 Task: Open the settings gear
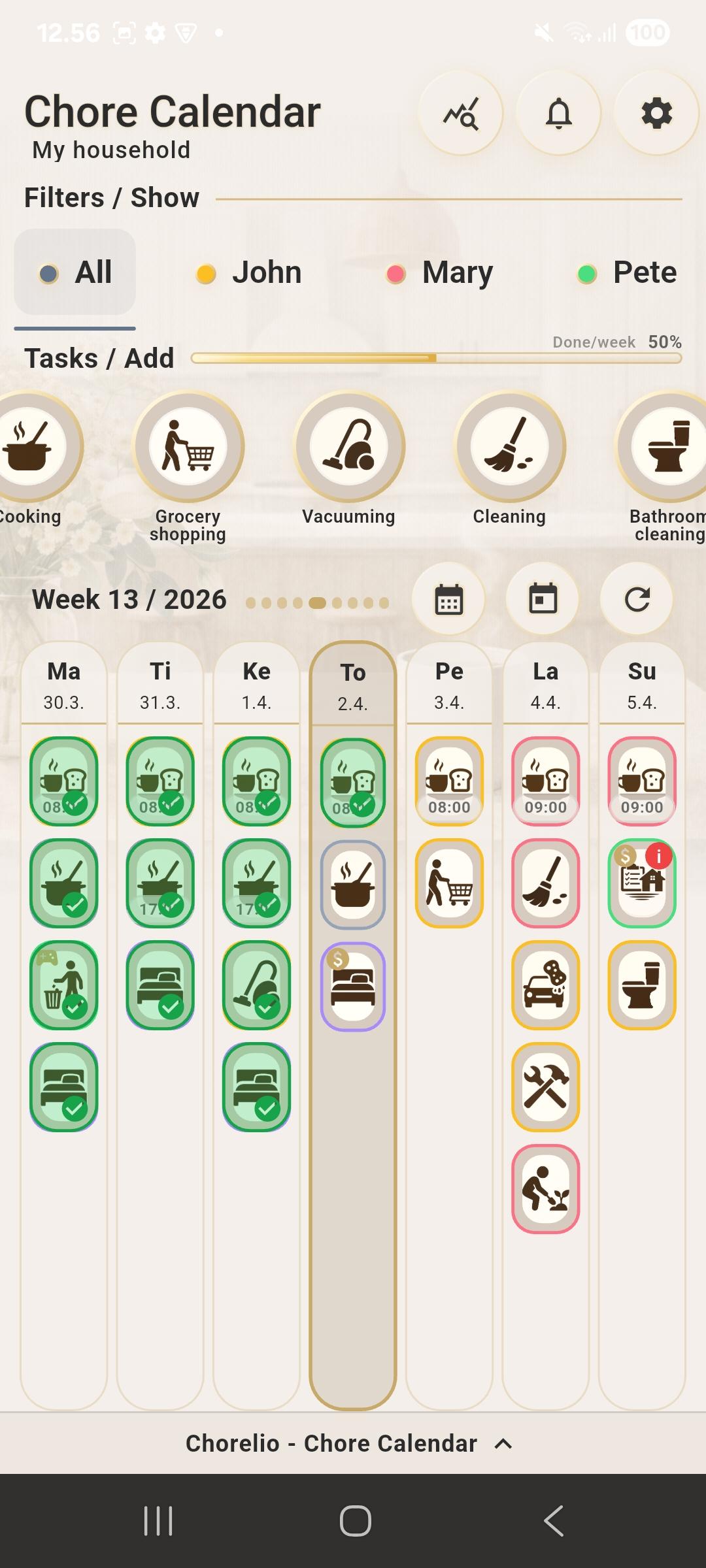click(657, 114)
